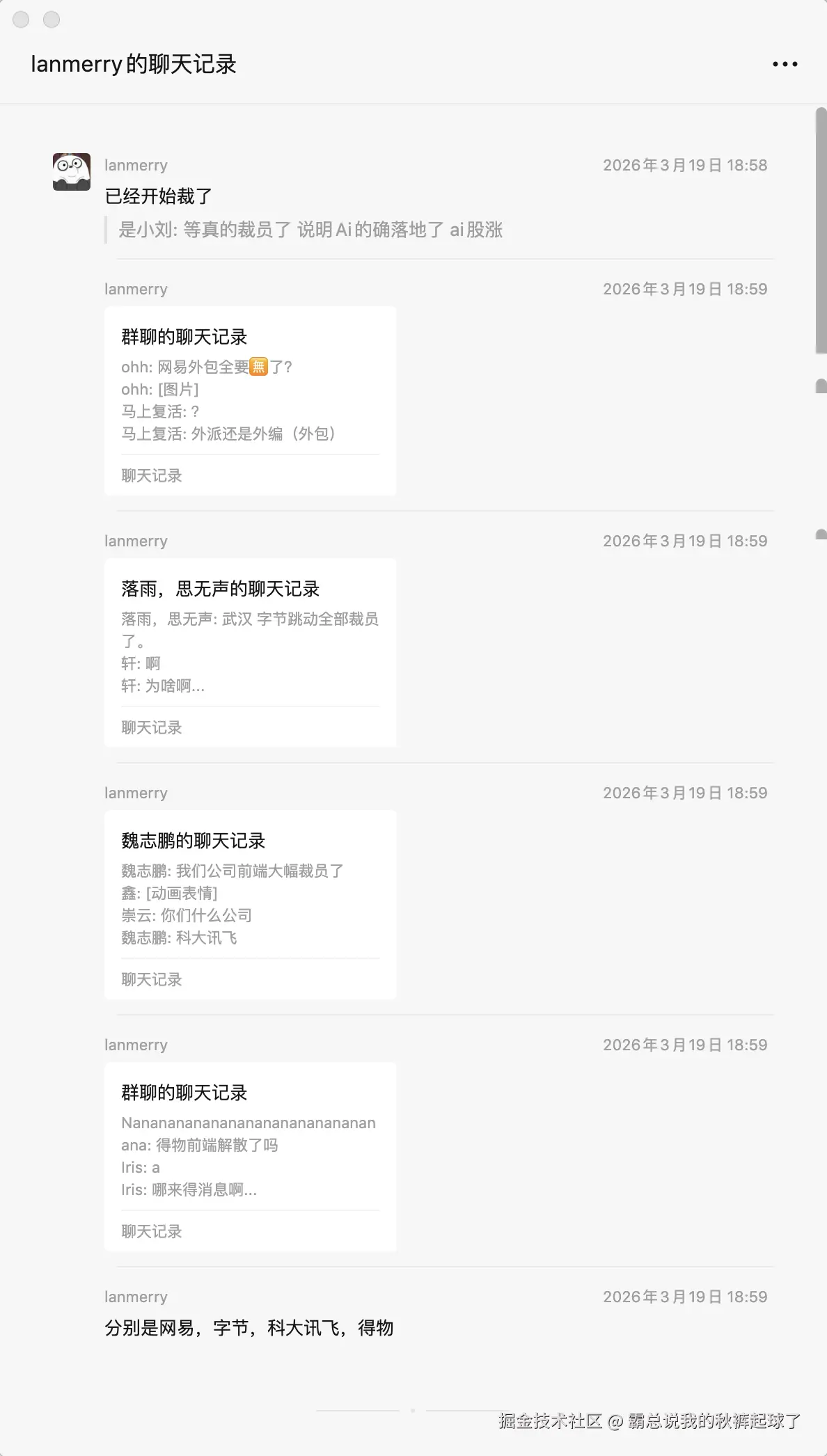Click 聊天记录 label on the 字节跳动 card
Image resolution: width=827 pixels, height=1456 pixels.
(x=150, y=727)
